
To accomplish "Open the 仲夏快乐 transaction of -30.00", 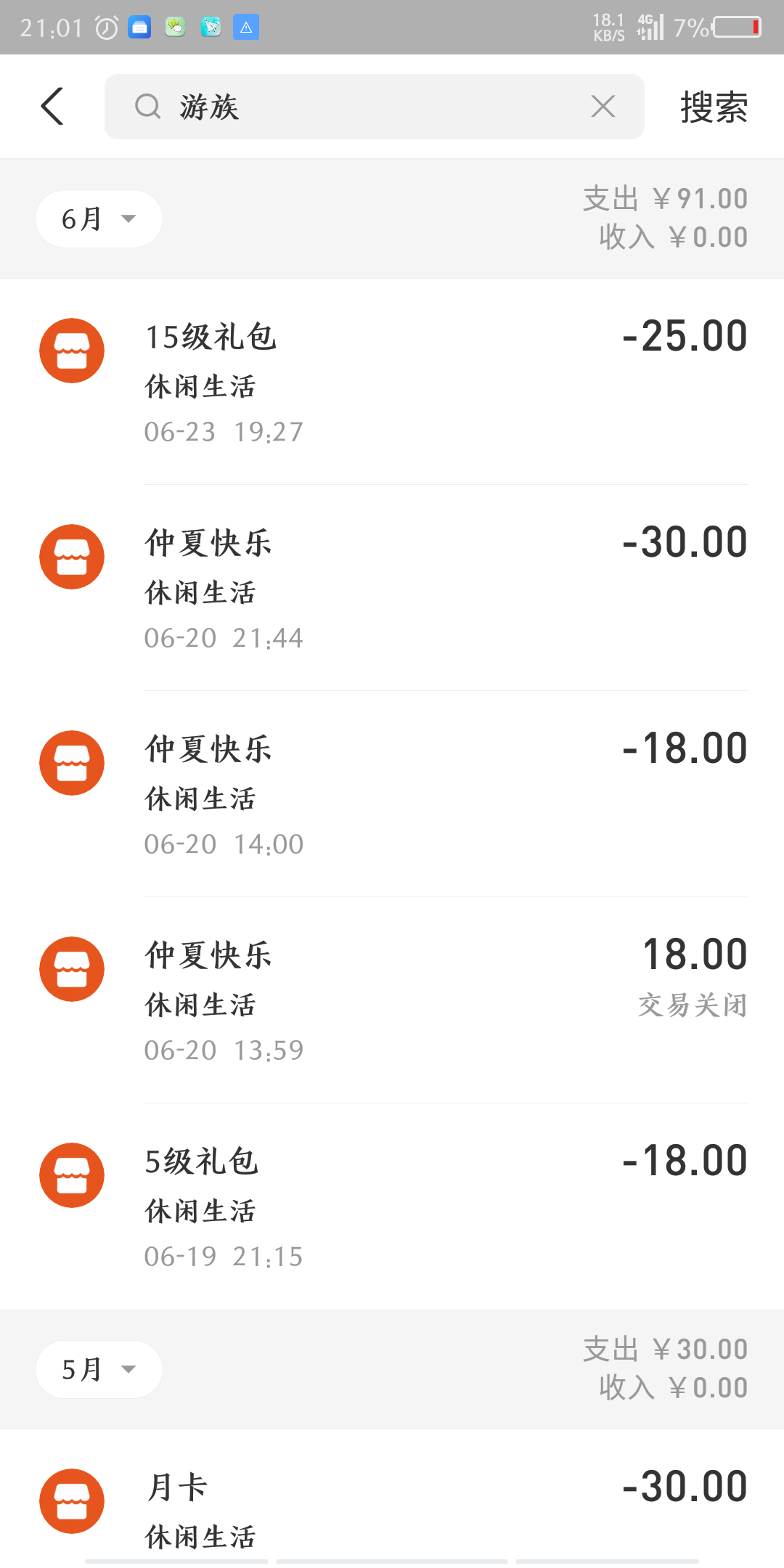I will point(392,587).
